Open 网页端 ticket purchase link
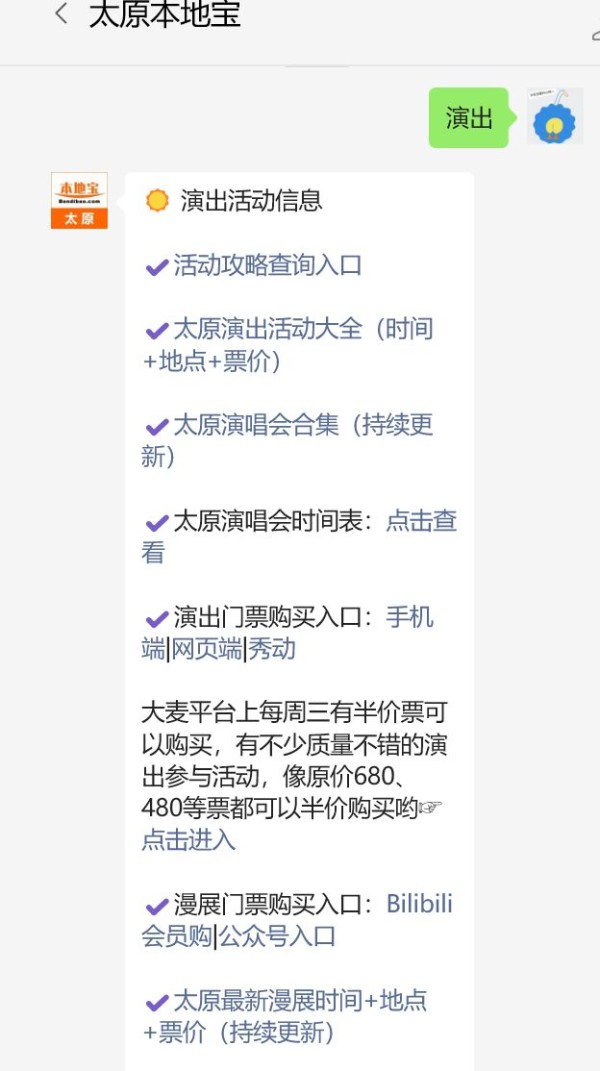Image resolution: width=600 pixels, height=1071 pixels. (x=206, y=648)
